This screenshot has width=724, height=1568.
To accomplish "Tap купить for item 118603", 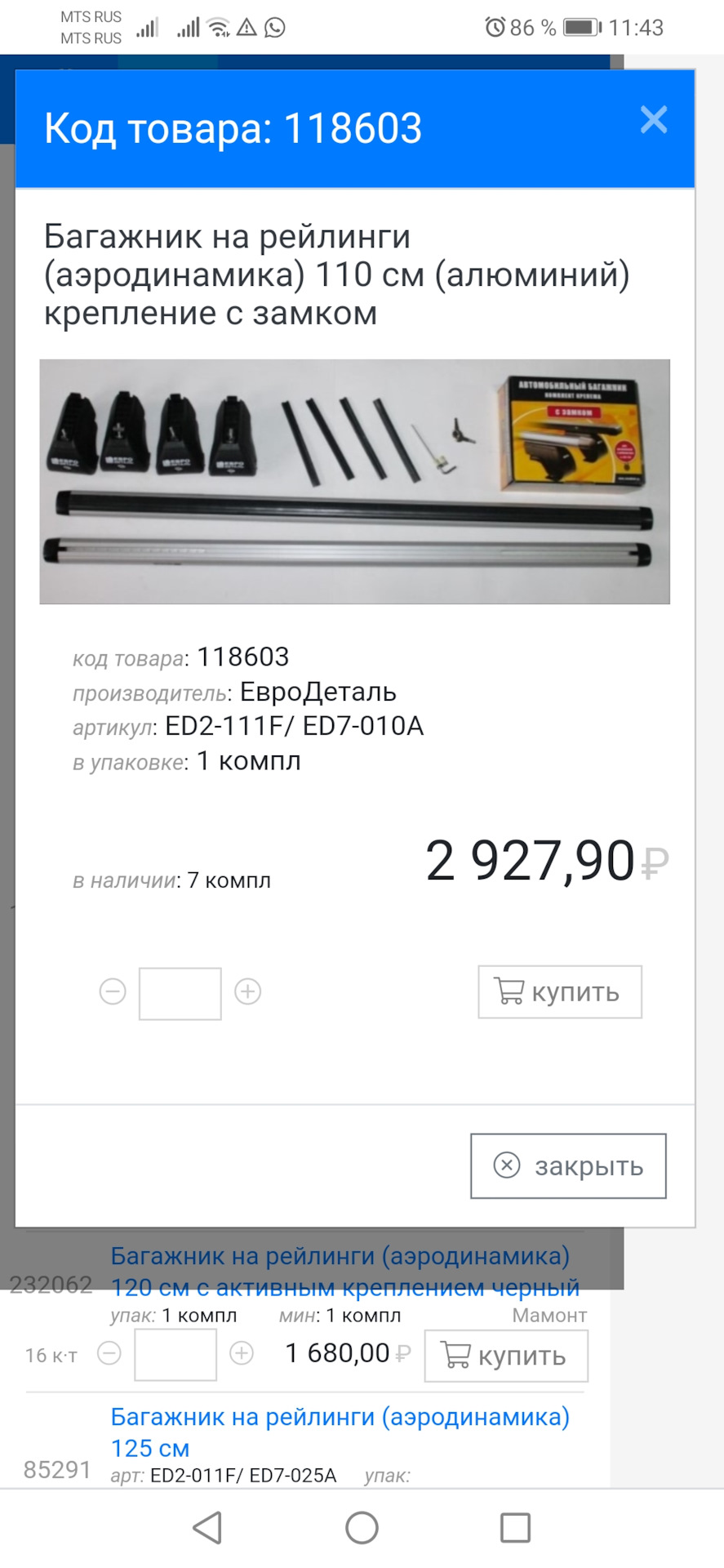I will pos(560,991).
